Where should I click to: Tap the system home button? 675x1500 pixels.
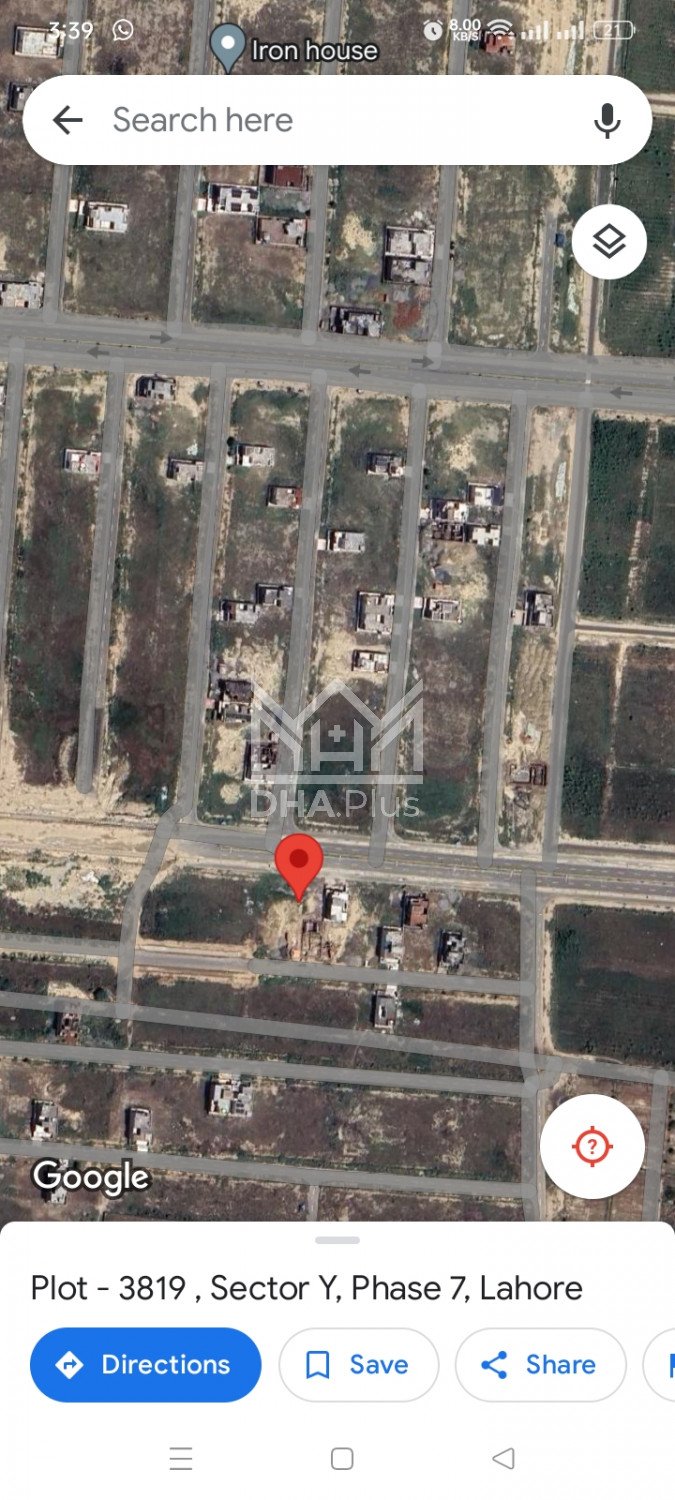(342, 1459)
